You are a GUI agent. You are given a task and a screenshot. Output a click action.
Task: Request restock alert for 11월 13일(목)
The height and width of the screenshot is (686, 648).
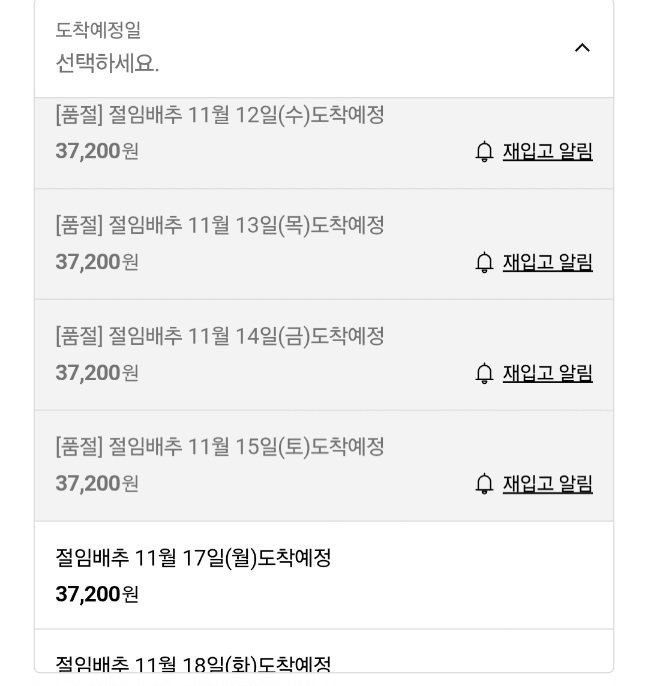[535, 263]
